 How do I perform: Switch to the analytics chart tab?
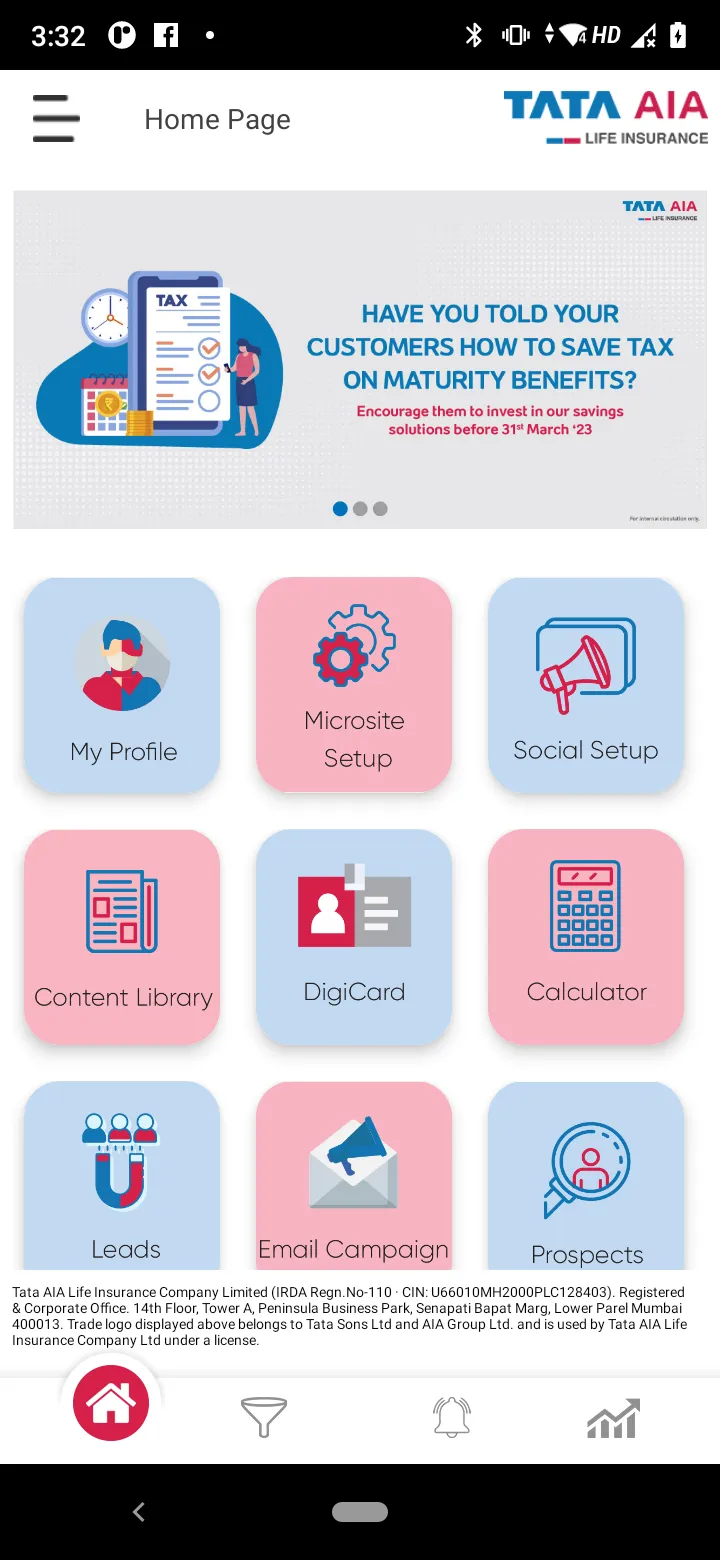pyautogui.click(x=613, y=1417)
